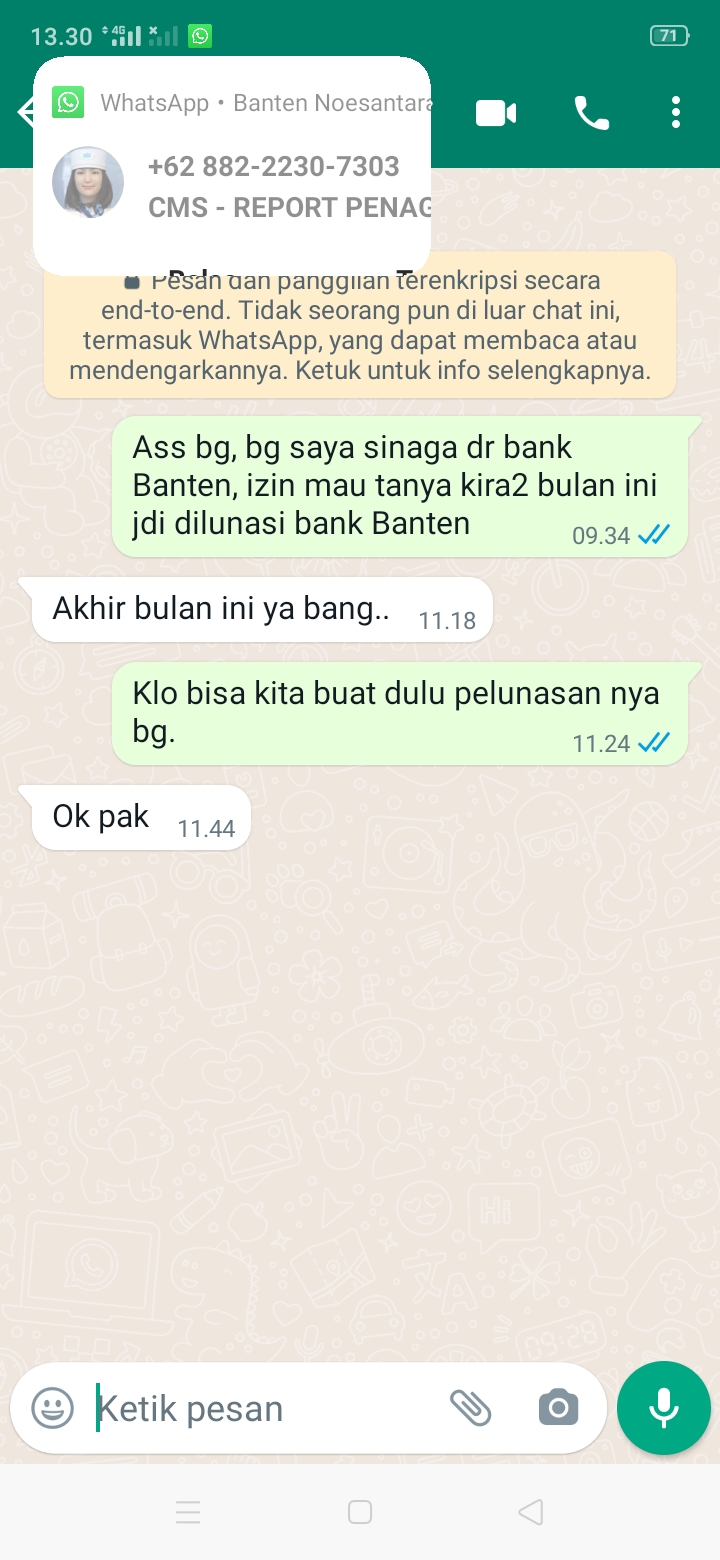Viewport: 720px width, 1560px height.
Task: Start a voice call
Action: pos(592,113)
